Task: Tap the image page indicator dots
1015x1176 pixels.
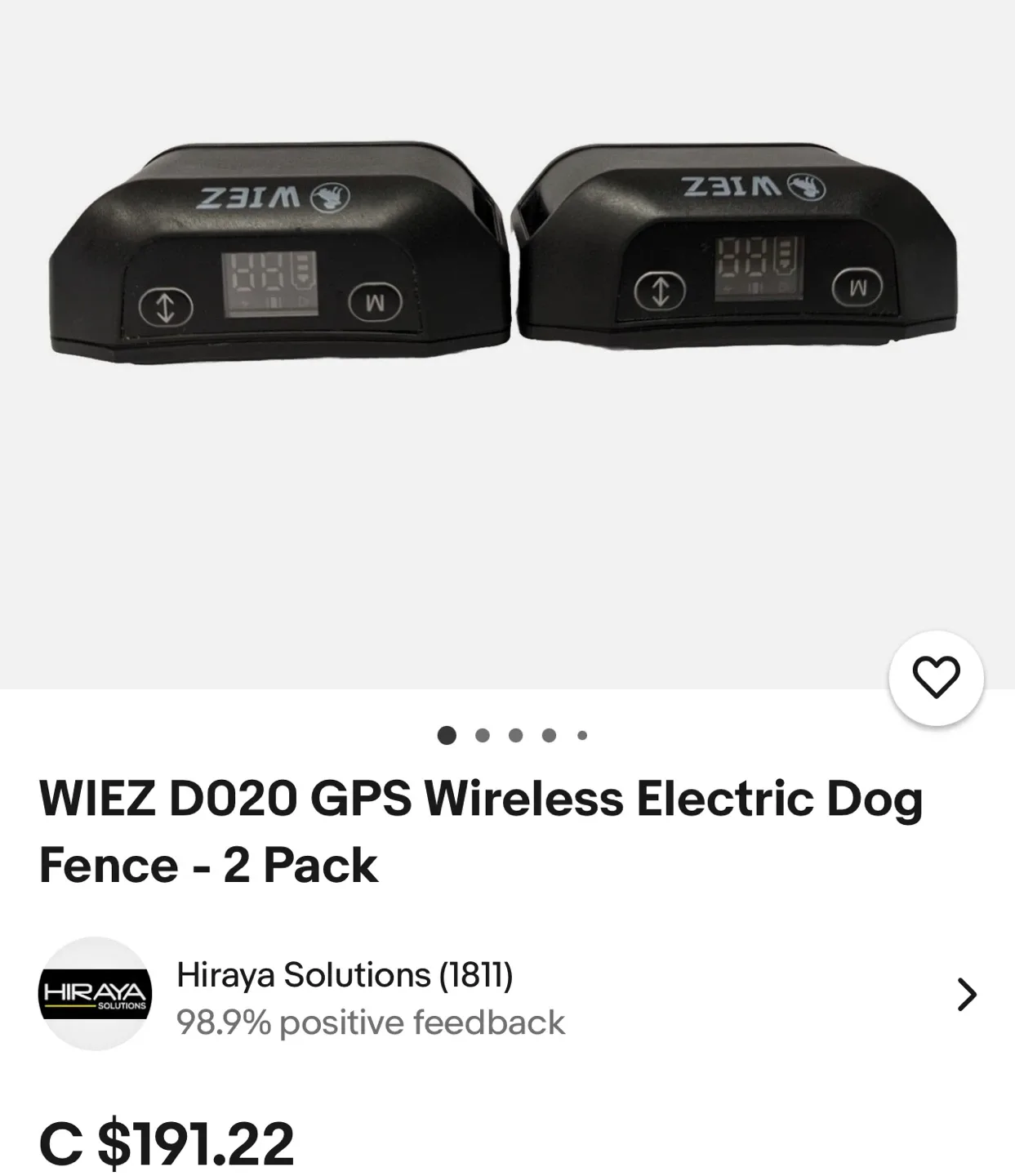Action: (513, 735)
